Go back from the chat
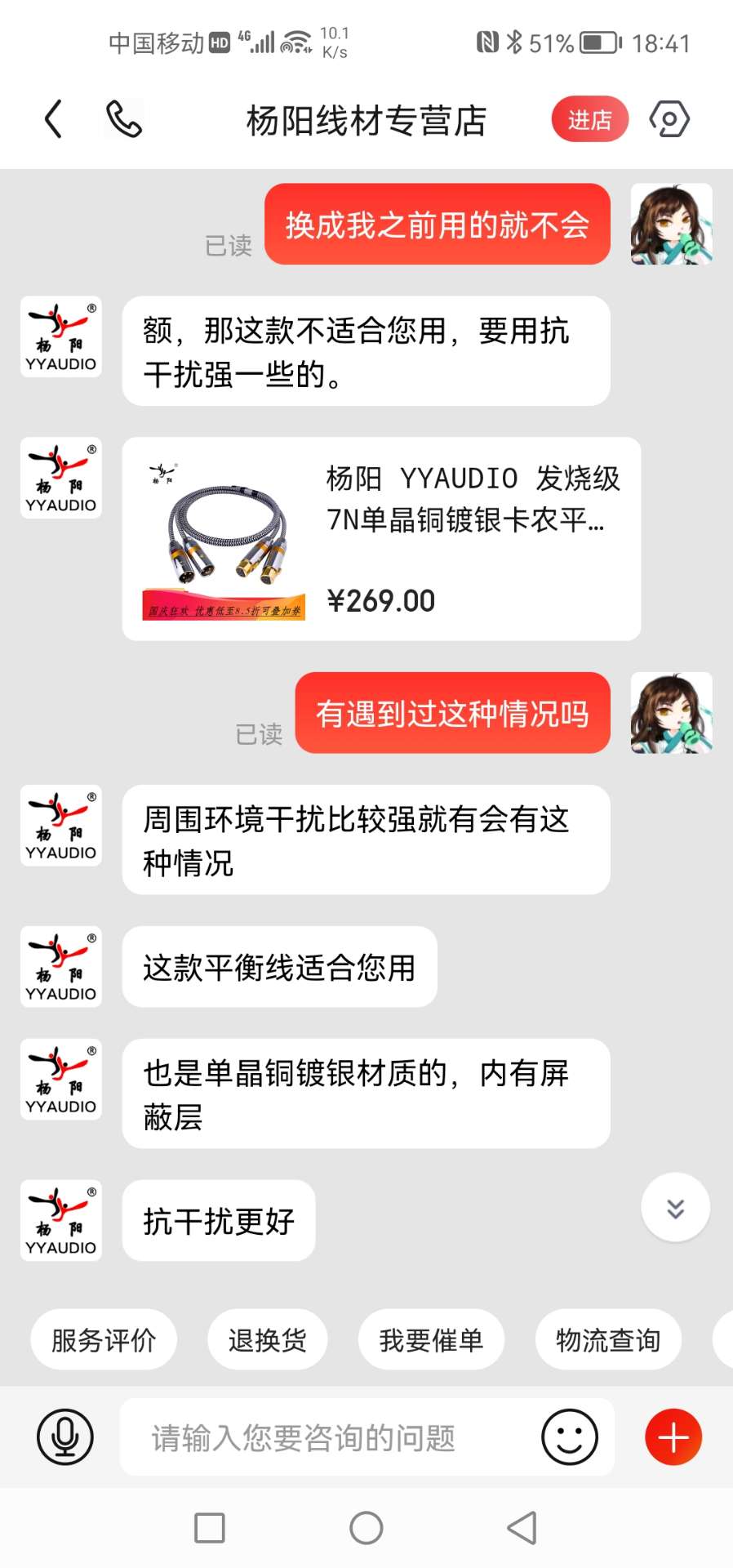Image resolution: width=733 pixels, height=1568 pixels. (54, 120)
